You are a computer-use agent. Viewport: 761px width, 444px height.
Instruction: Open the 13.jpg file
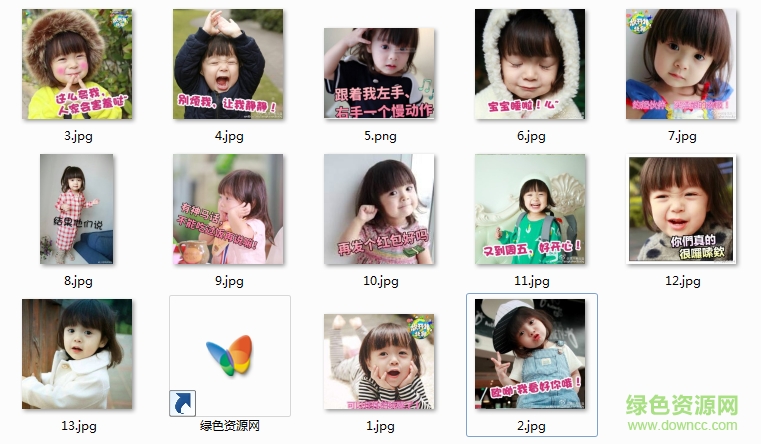click(x=77, y=354)
